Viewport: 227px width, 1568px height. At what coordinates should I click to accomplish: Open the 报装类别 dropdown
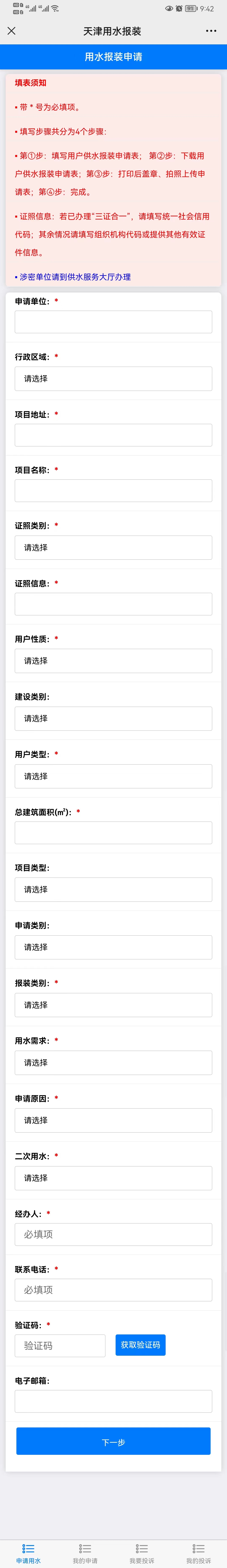pyautogui.click(x=113, y=1005)
